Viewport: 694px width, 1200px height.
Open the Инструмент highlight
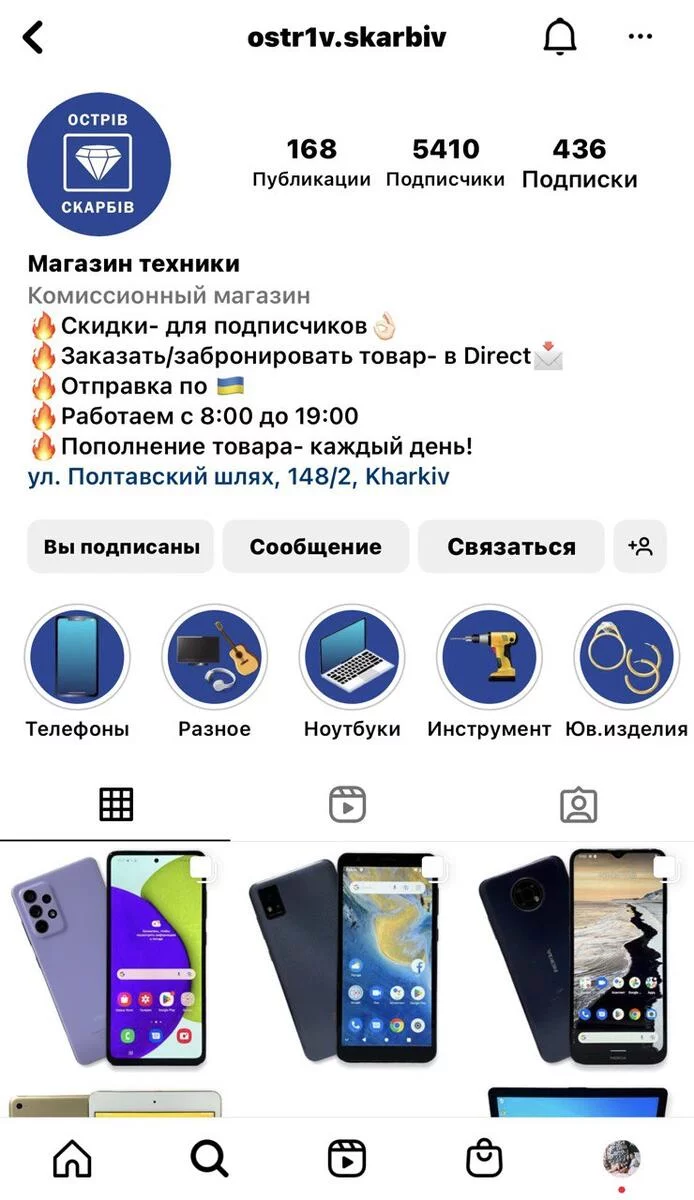[489, 657]
